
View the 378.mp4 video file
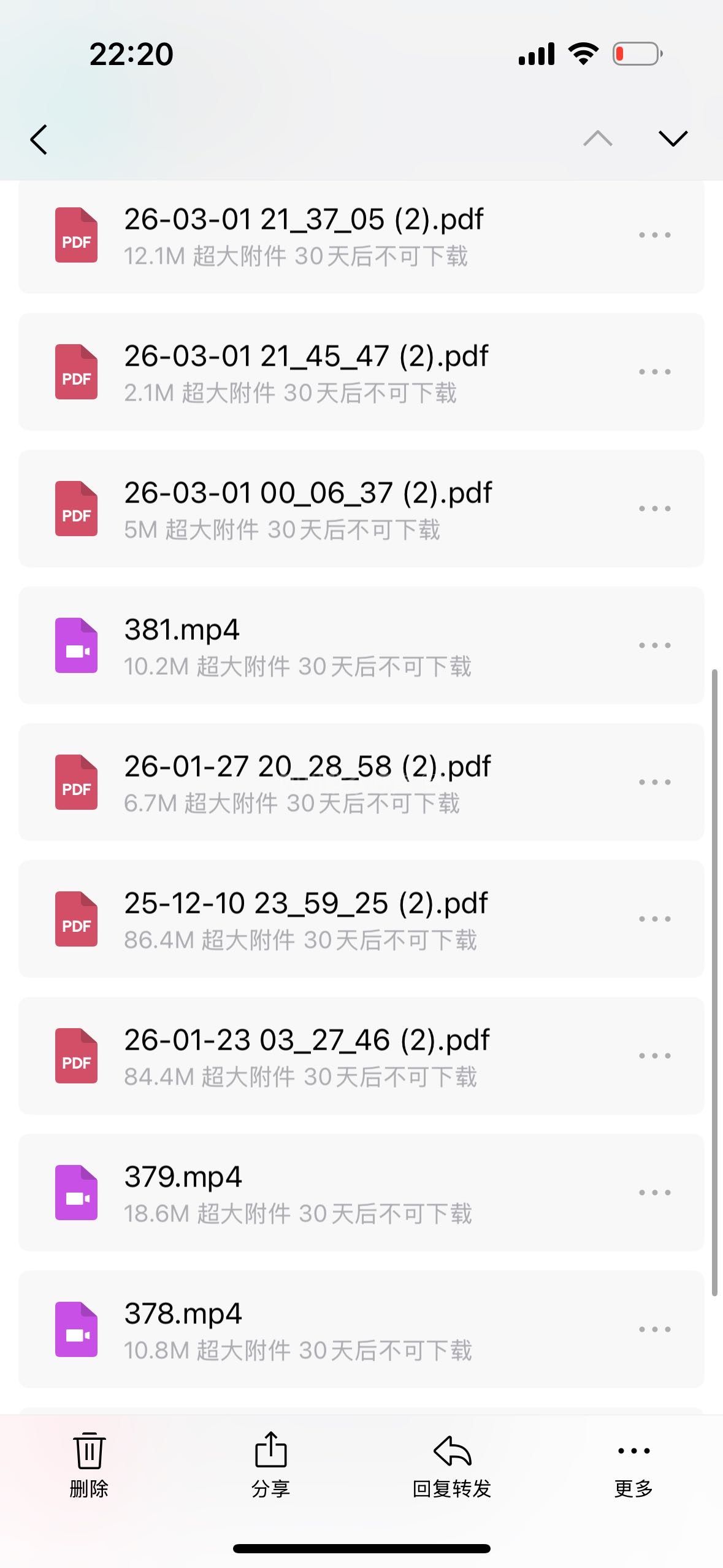point(183,1329)
